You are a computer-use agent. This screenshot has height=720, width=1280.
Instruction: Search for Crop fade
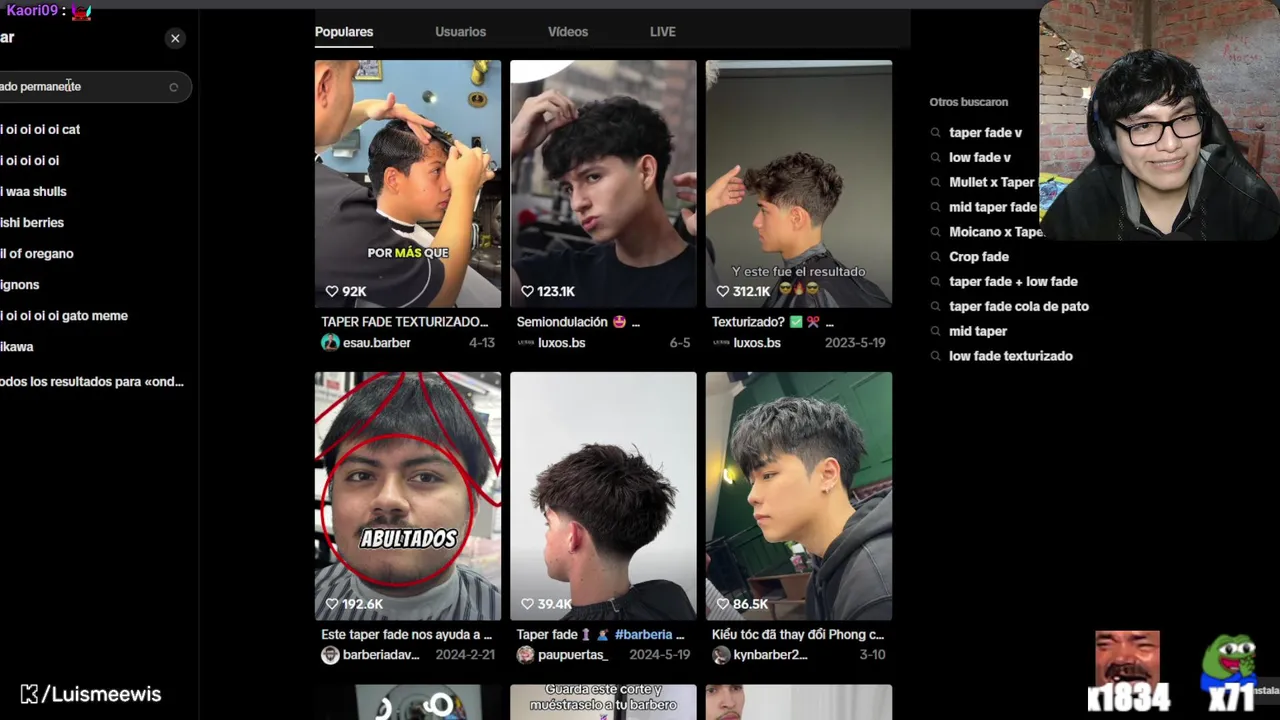point(978,256)
